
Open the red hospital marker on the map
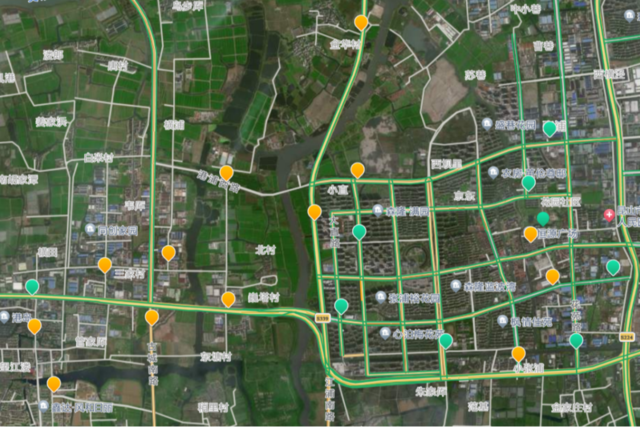[x=609, y=215]
